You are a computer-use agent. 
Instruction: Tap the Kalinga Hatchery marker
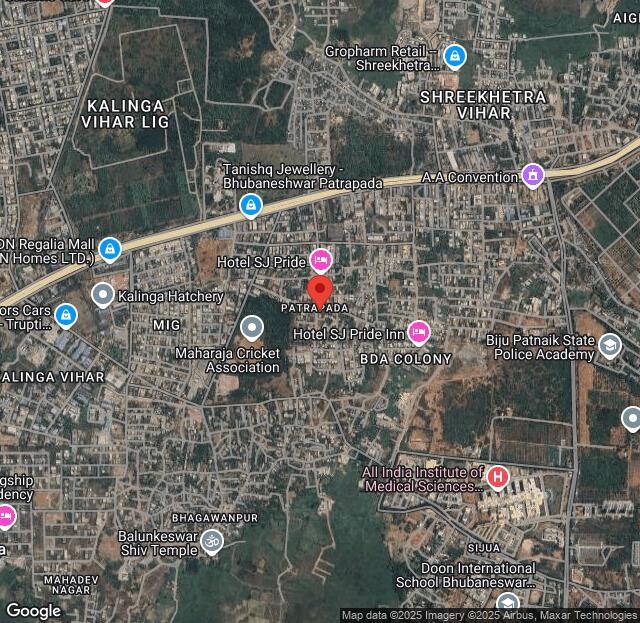[103, 294]
